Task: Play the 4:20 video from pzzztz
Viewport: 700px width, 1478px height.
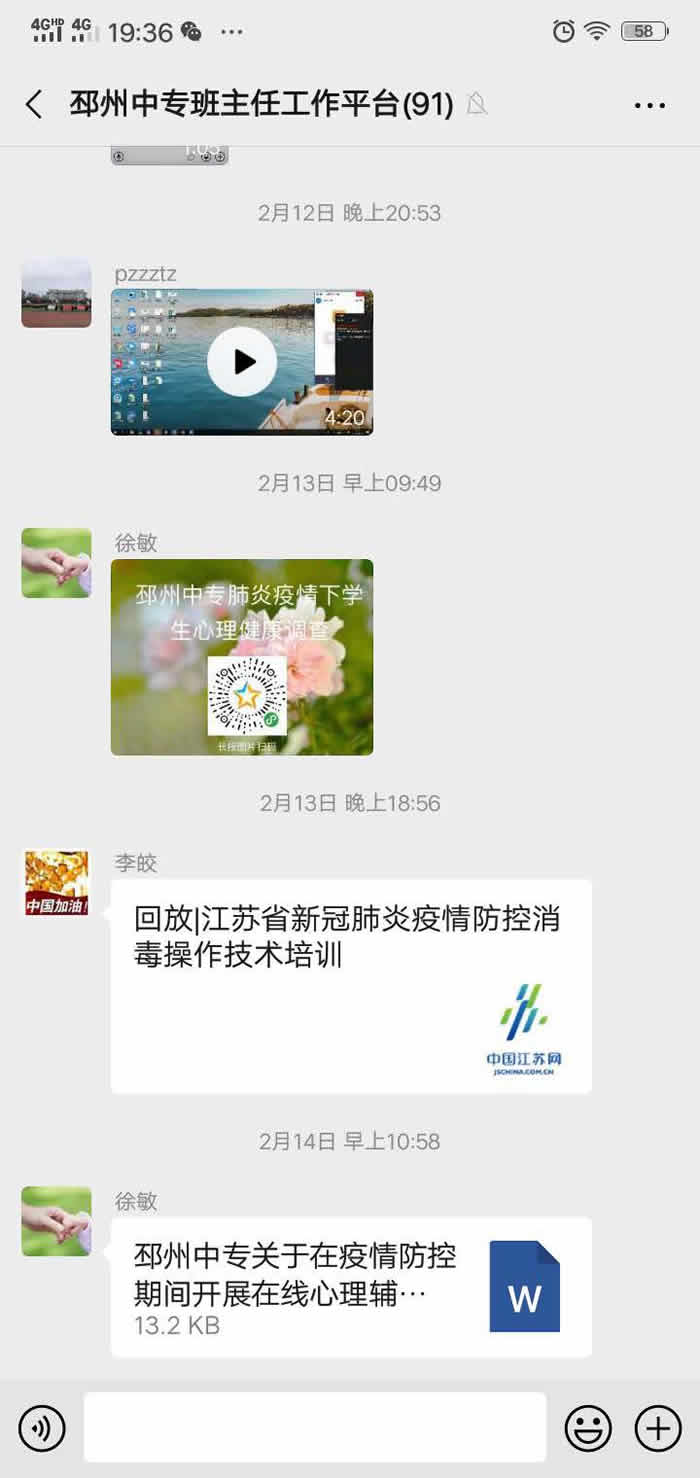Action: click(x=242, y=362)
